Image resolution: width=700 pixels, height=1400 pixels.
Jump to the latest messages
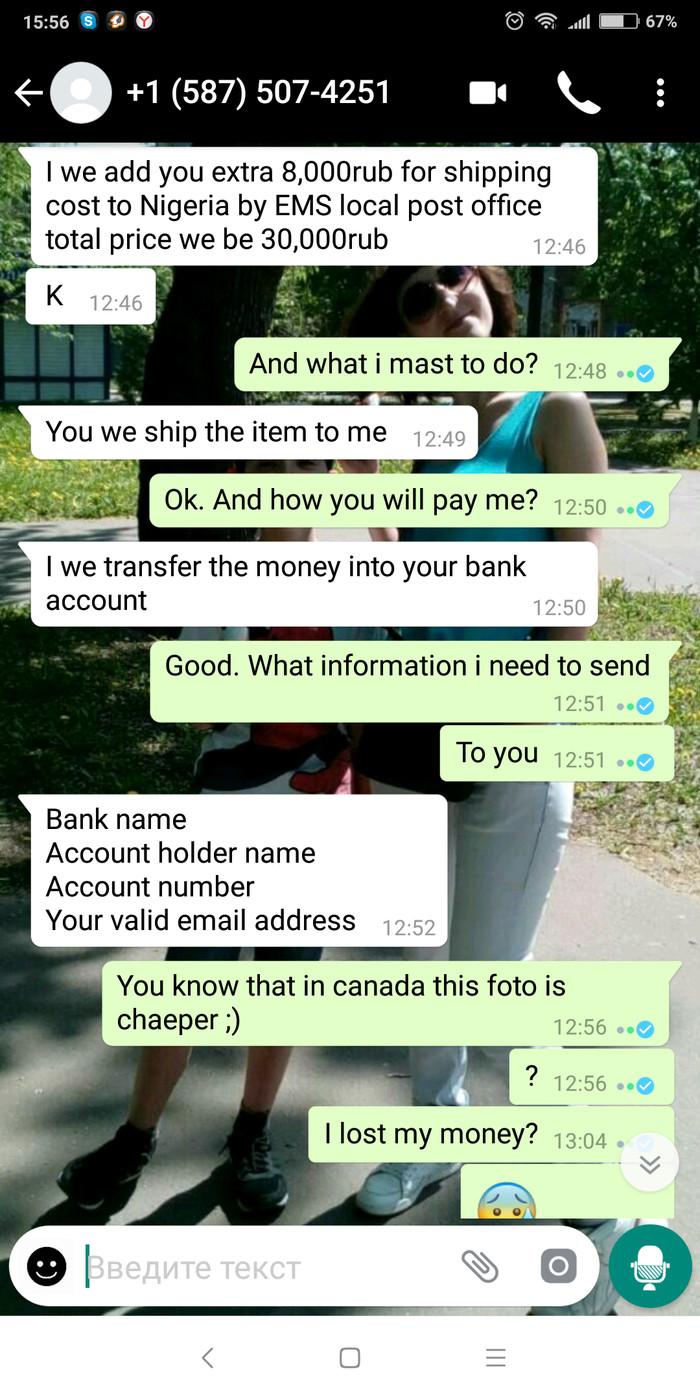tap(650, 1165)
